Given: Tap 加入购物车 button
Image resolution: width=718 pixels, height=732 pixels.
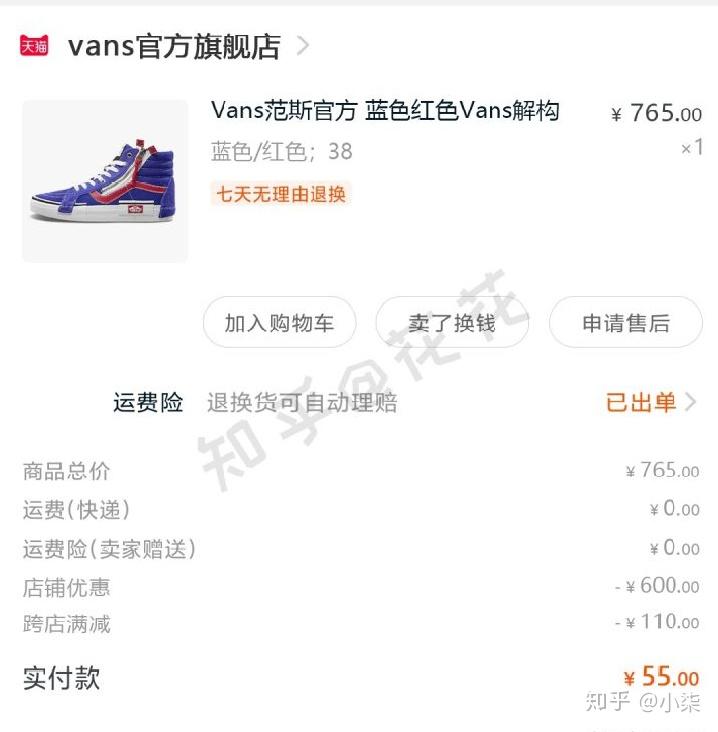Looking at the screenshot, I should tap(279, 323).
